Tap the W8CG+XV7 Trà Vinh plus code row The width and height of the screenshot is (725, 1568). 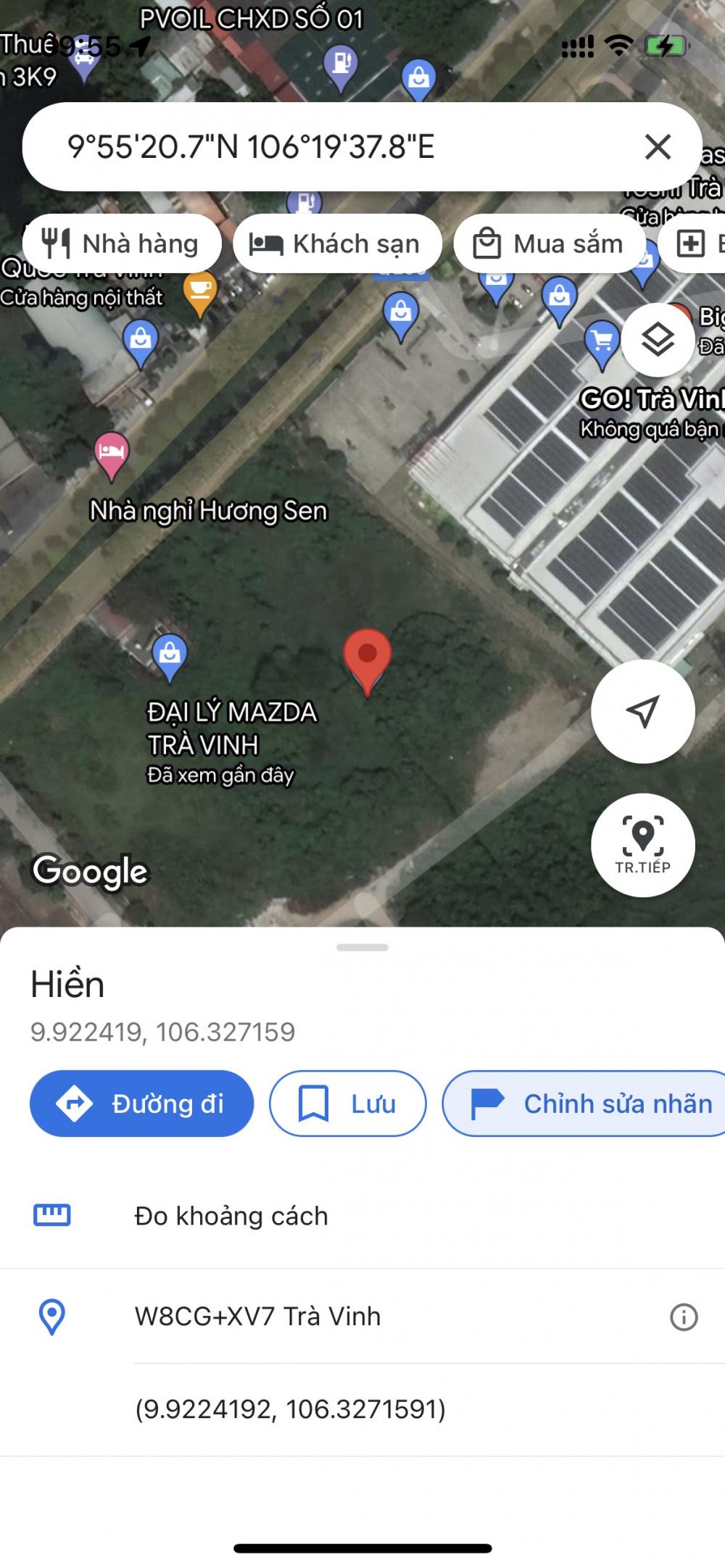(362, 1316)
